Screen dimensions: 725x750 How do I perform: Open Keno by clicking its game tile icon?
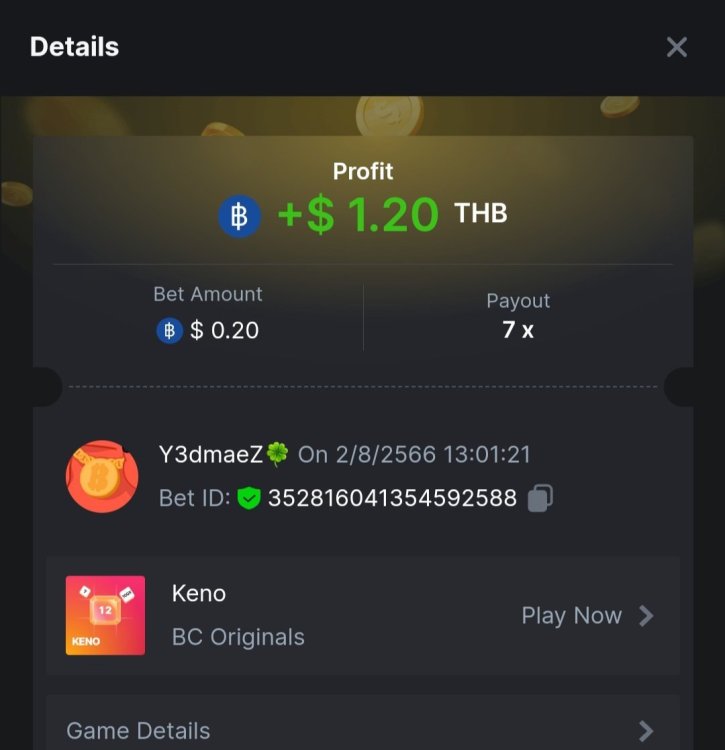pos(105,615)
